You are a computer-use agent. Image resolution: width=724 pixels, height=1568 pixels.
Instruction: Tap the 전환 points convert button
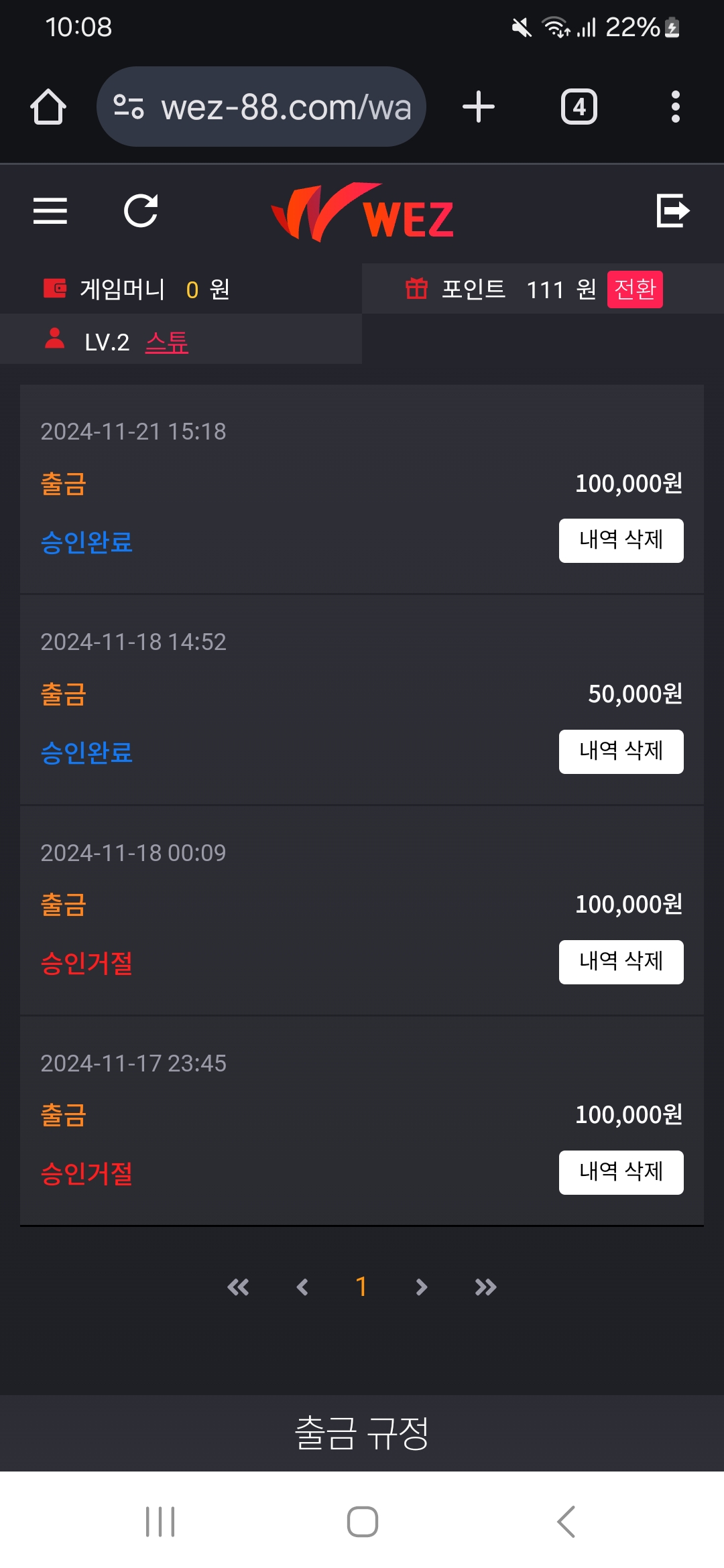coord(635,289)
